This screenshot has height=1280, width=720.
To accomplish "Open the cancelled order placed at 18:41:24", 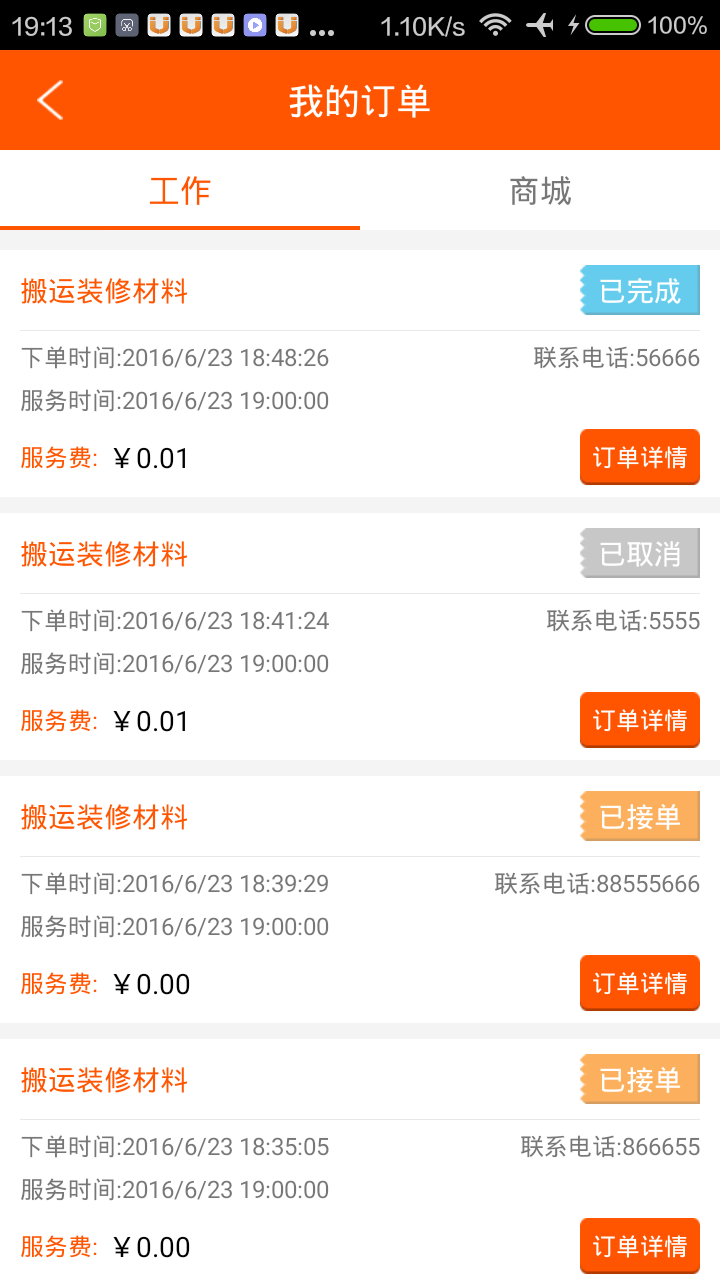I will point(360,636).
